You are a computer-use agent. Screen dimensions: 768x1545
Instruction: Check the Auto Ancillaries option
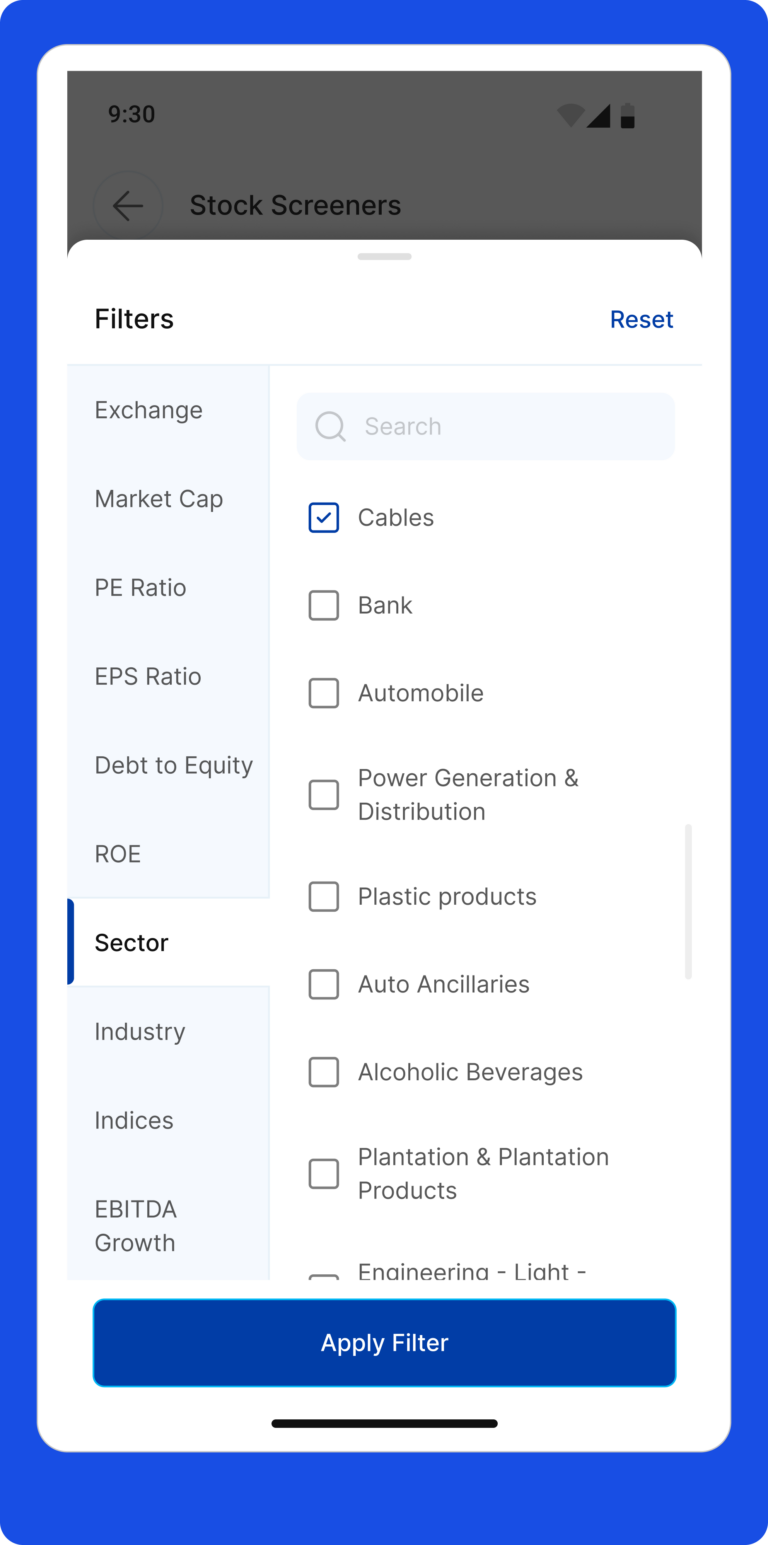pyautogui.click(x=323, y=984)
